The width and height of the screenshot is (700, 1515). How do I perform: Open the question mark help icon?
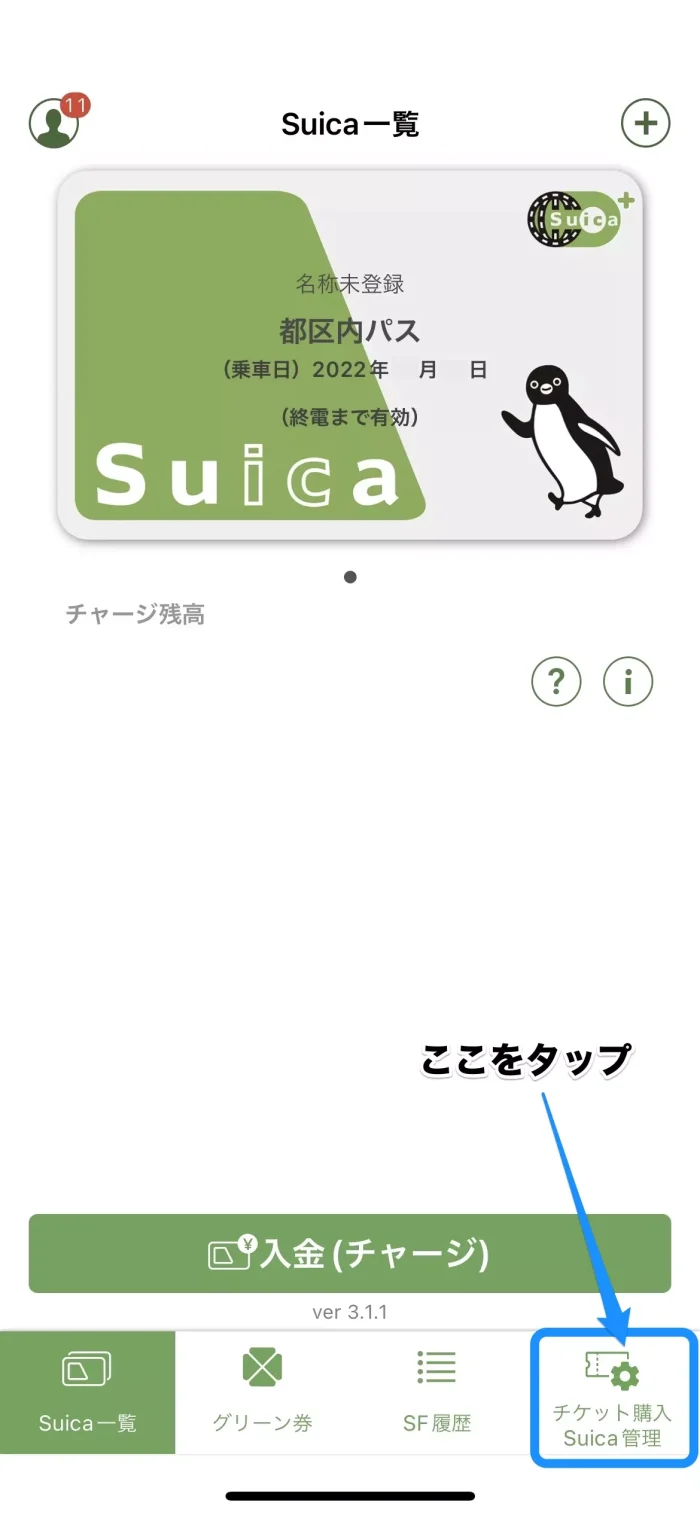556,682
